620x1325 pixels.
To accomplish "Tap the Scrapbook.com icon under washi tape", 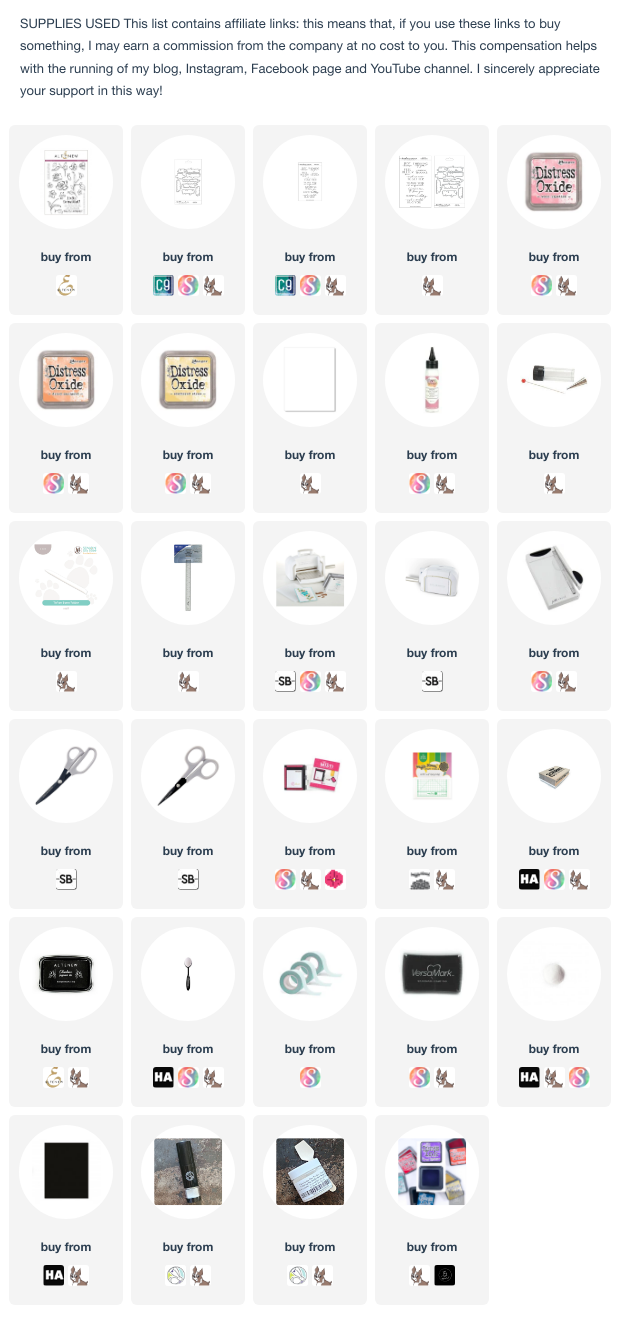I will [310, 1078].
